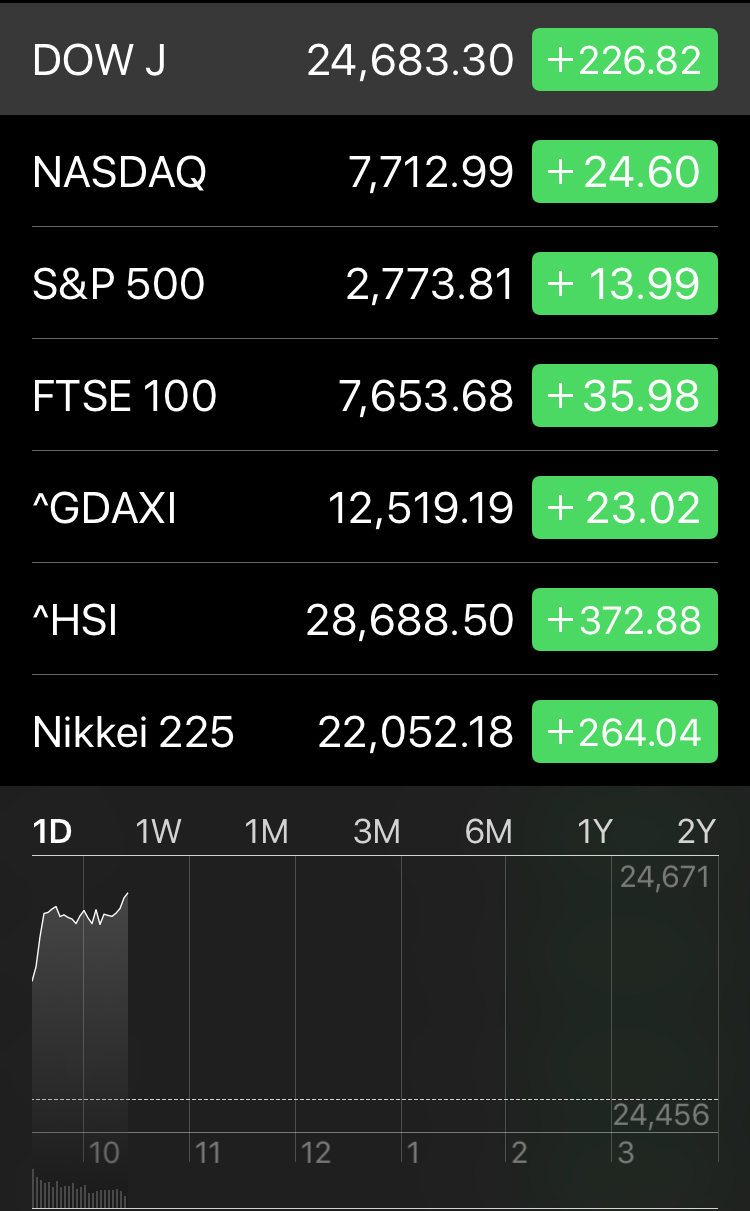The width and height of the screenshot is (750, 1211).
Task: View the 1Y chart range
Action: click(x=594, y=831)
